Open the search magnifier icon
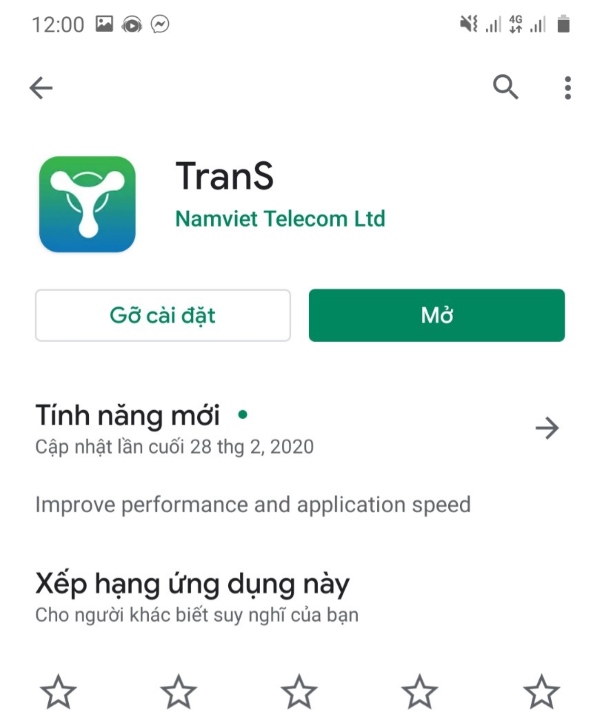The image size is (600, 728). pyautogui.click(x=506, y=88)
